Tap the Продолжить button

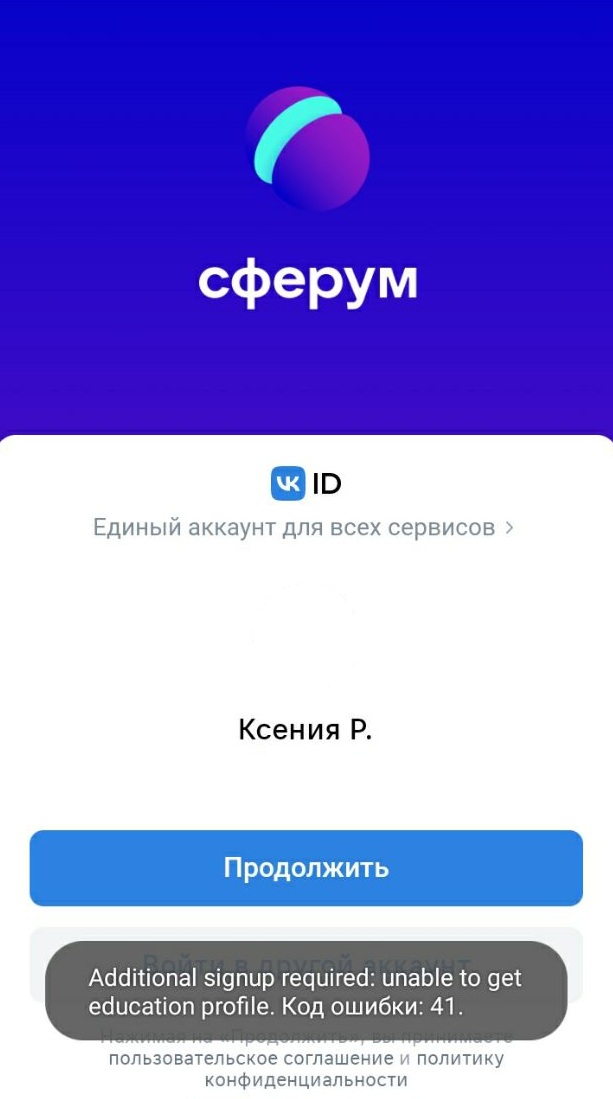pyautogui.click(x=306, y=867)
